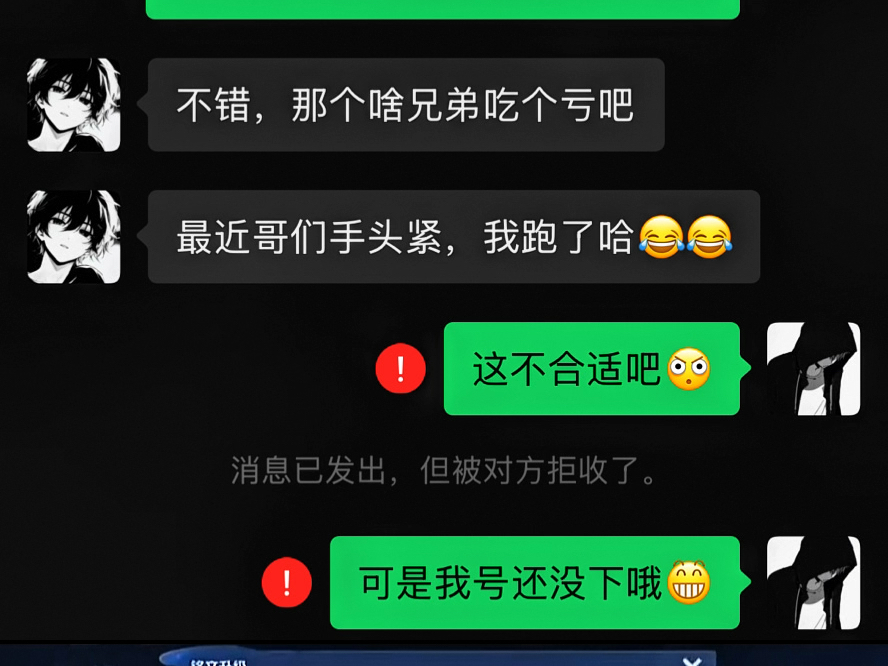Viewport: 888px width, 666px height.
Task: Open my avatar beside 可是我号还没下哦 message
Action: (x=813, y=582)
